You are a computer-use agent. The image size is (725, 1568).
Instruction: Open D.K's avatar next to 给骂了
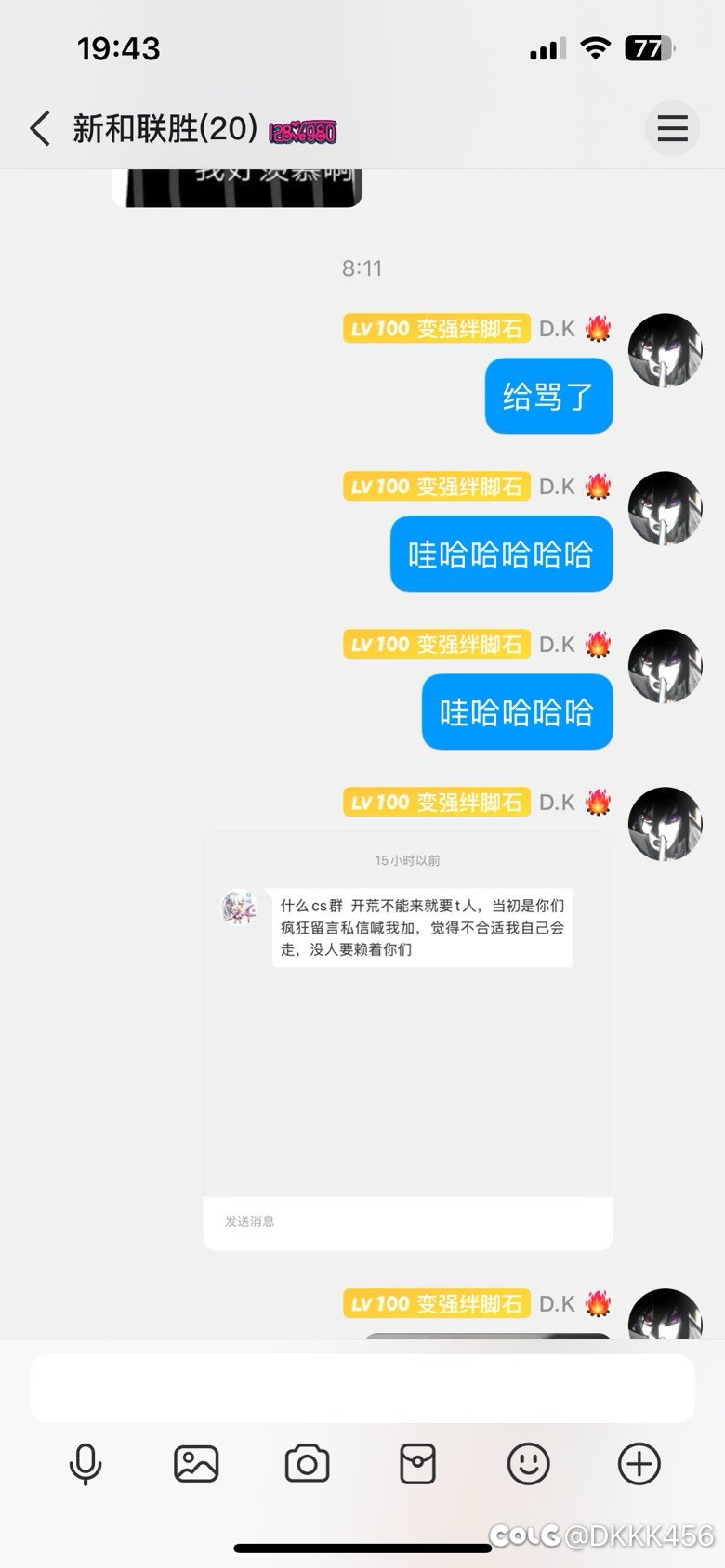click(x=666, y=350)
